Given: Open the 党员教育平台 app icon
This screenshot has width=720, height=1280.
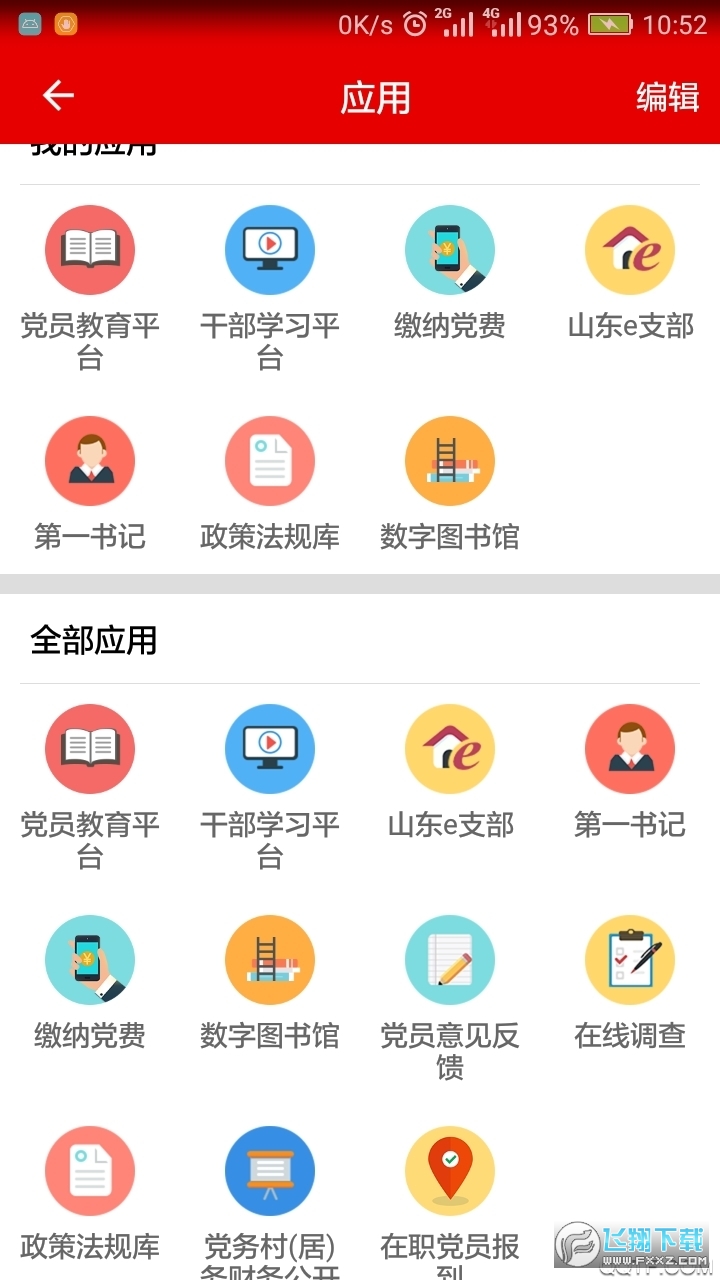Looking at the screenshot, I should pos(90,250).
